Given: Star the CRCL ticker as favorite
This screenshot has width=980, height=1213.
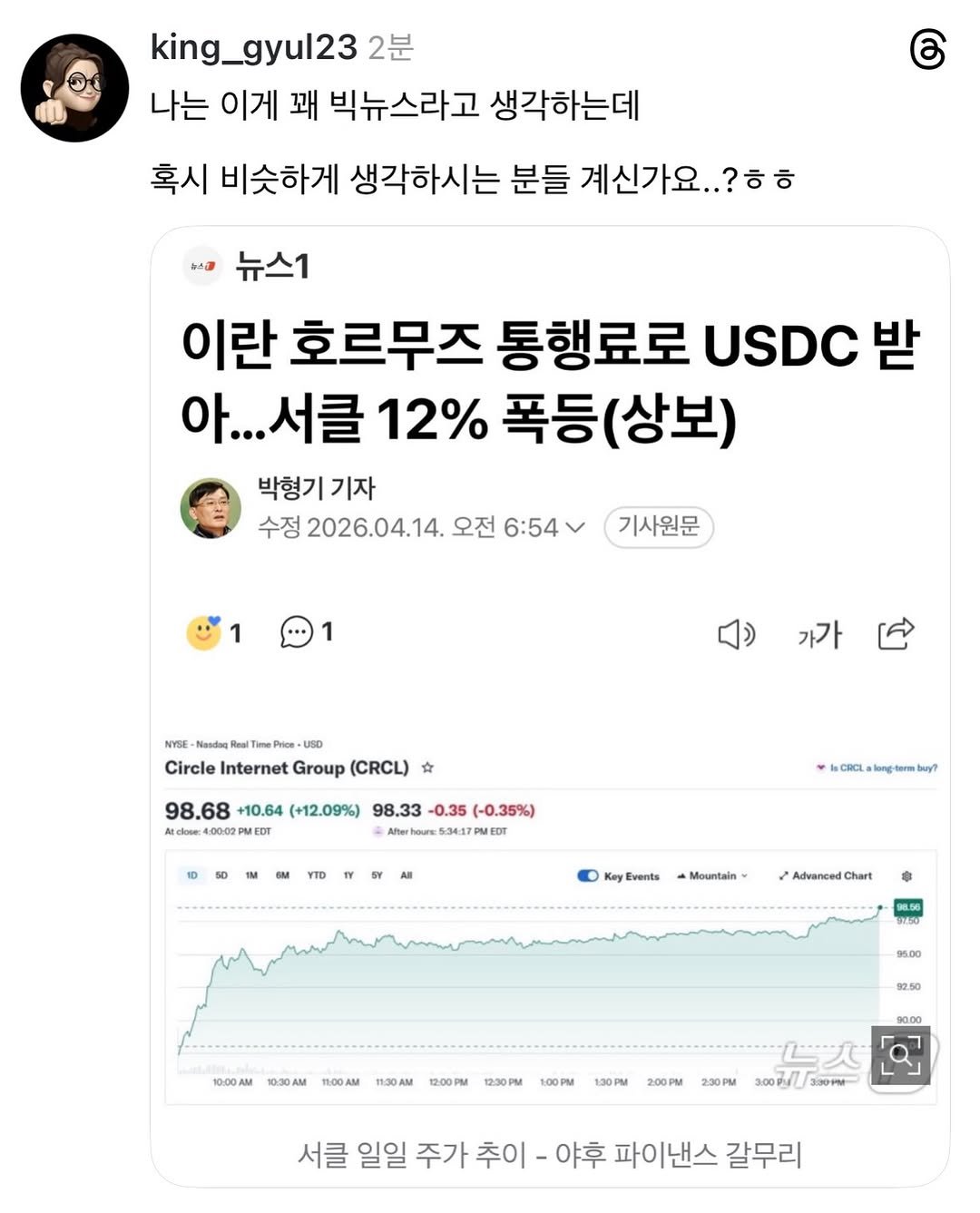Looking at the screenshot, I should [426, 767].
